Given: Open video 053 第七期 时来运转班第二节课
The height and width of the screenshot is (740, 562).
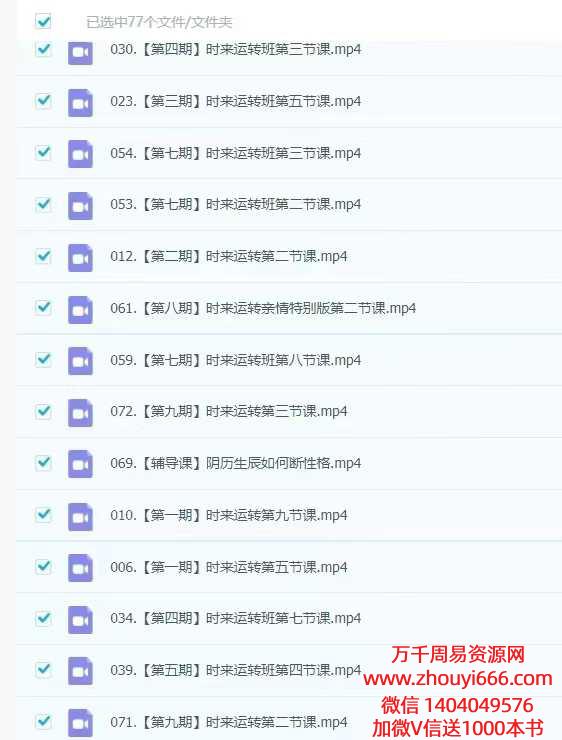Looking at the screenshot, I should tap(235, 204).
